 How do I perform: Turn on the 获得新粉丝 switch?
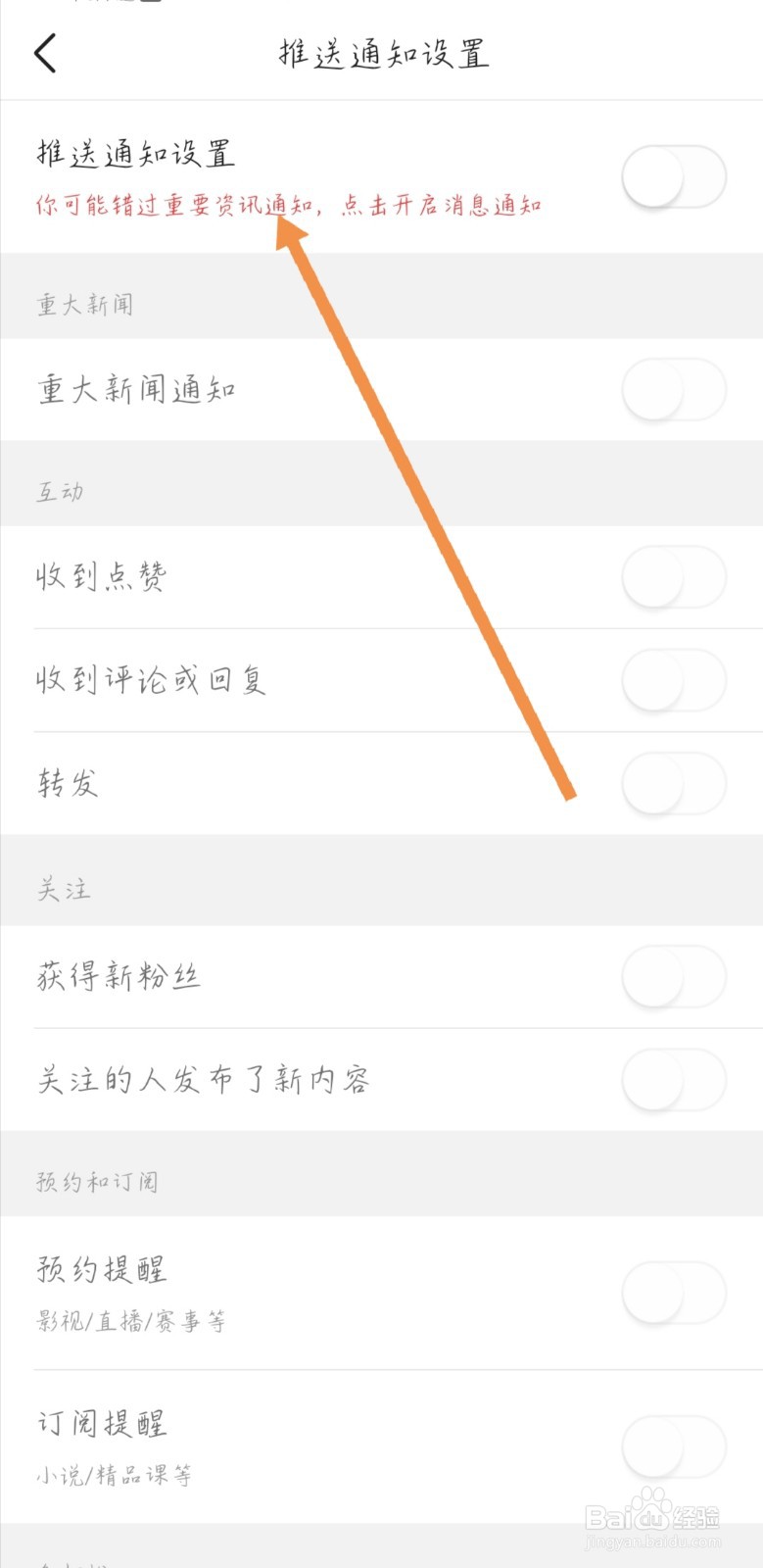point(673,976)
